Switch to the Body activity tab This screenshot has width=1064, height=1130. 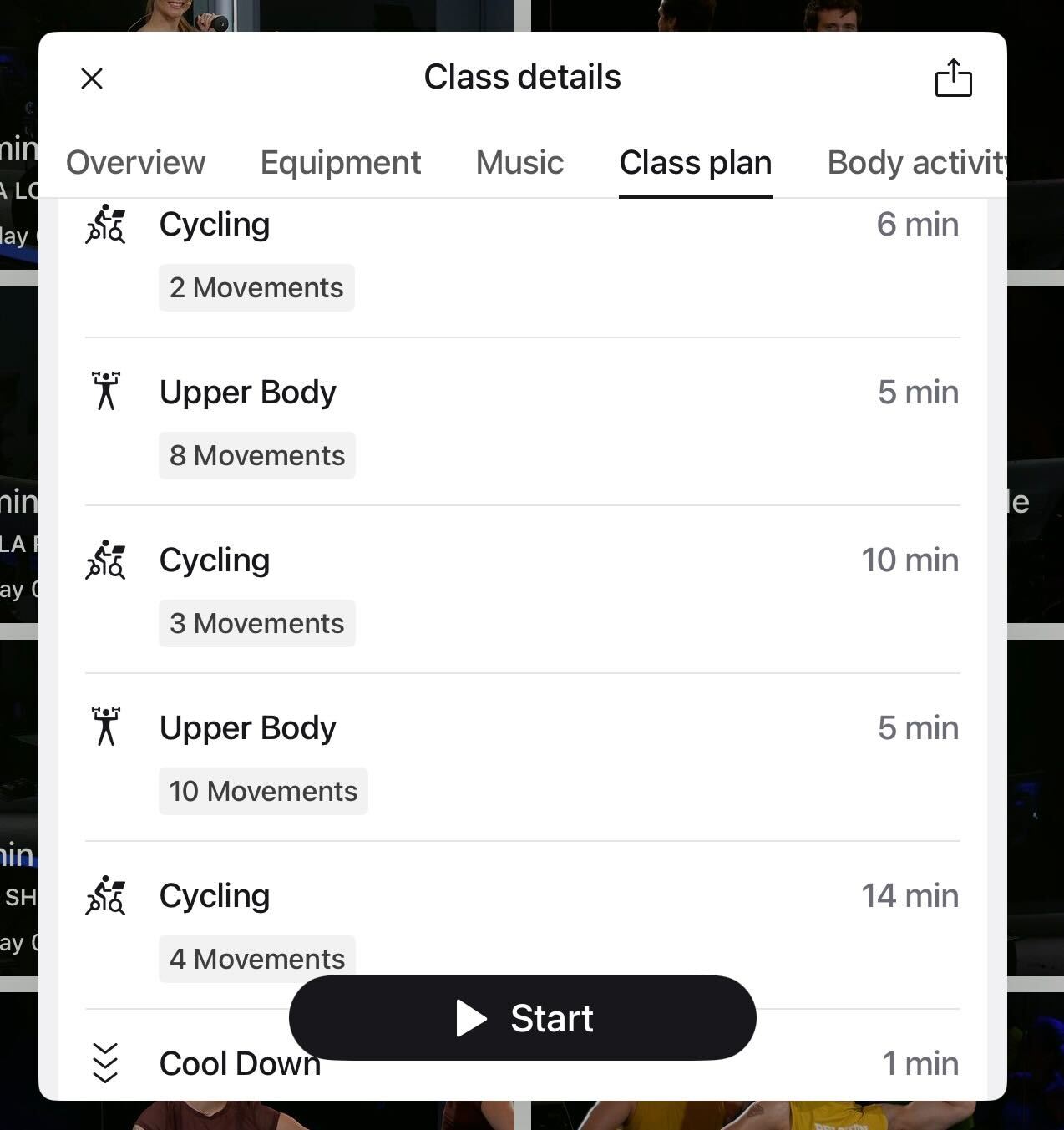coord(916,163)
